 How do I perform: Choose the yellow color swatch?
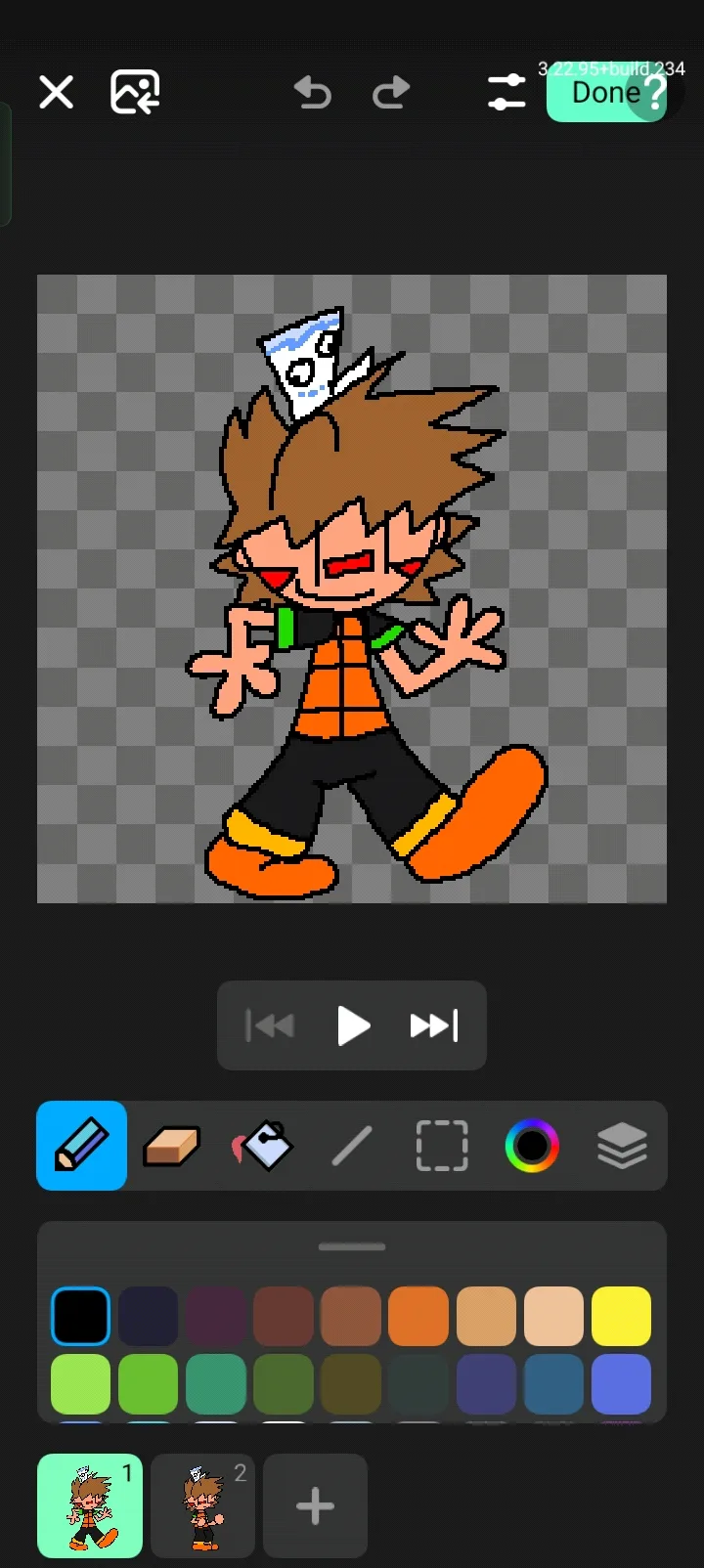click(621, 1317)
